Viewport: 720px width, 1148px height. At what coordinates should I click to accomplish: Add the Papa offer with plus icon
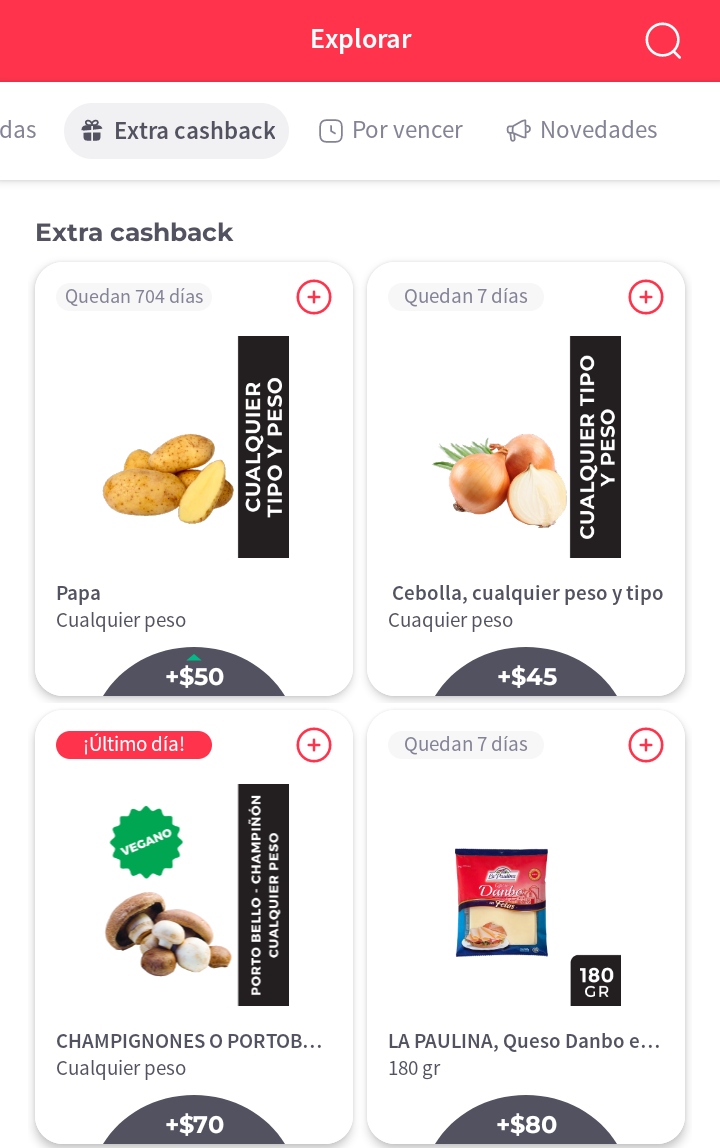[x=314, y=297]
